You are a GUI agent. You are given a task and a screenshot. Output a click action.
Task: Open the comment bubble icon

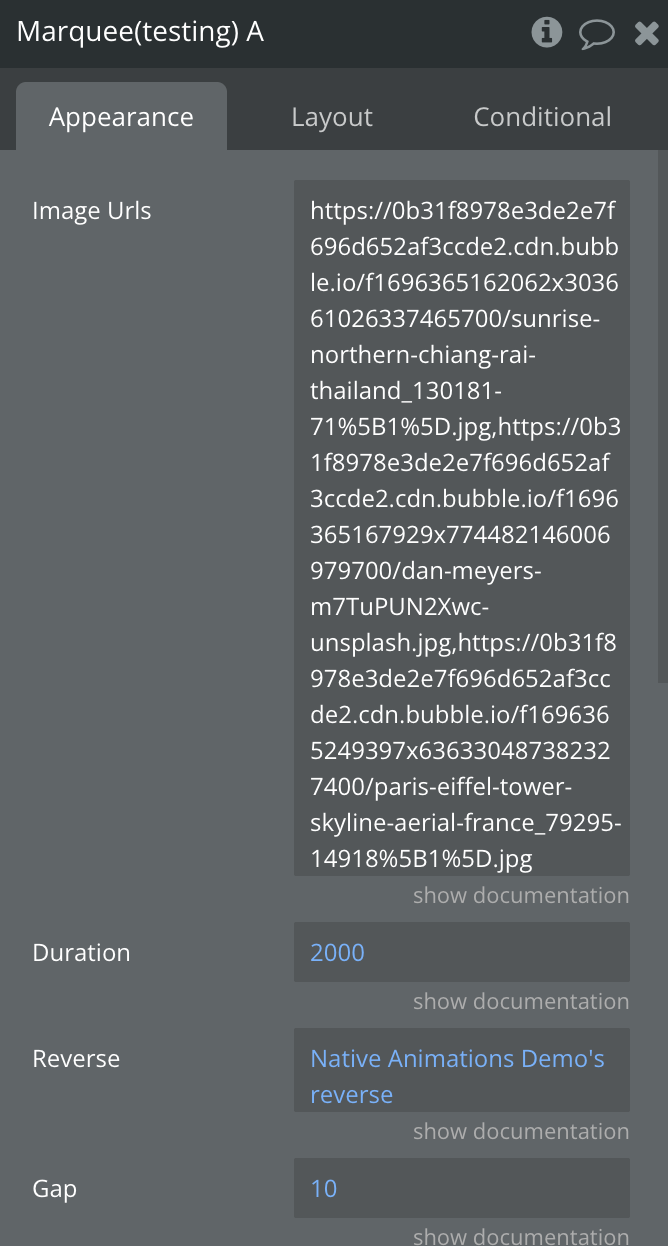(x=597, y=34)
